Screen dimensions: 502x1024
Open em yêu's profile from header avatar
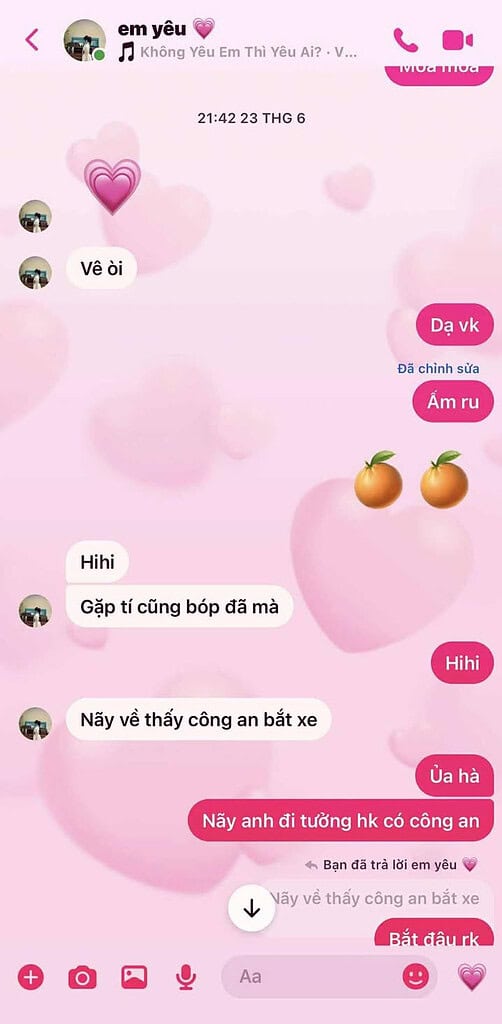tap(84, 40)
